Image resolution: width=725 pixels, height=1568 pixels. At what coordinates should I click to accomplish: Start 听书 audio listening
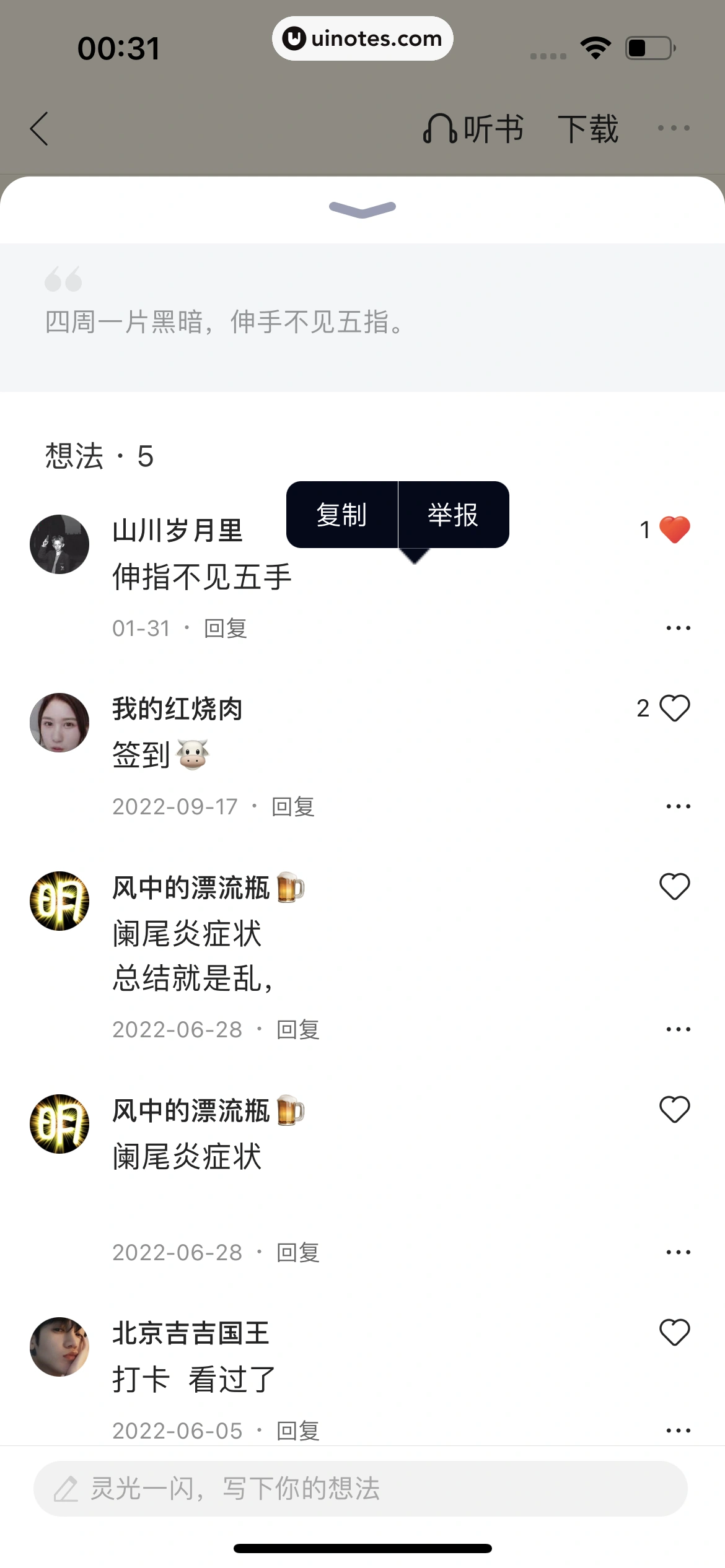pyautogui.click(x=473, y=129)
